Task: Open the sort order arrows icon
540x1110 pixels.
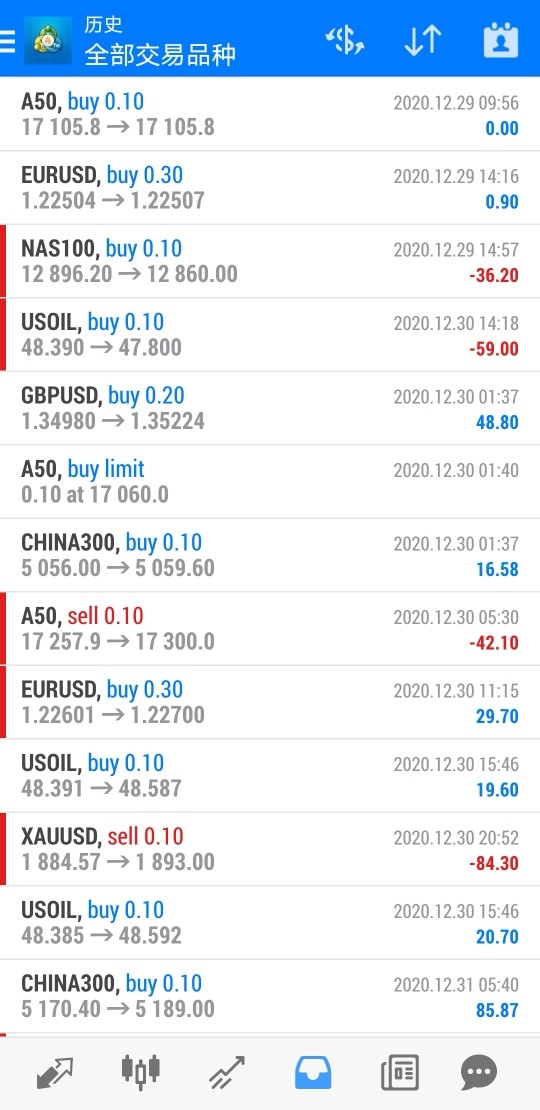Action: [423, 41]
